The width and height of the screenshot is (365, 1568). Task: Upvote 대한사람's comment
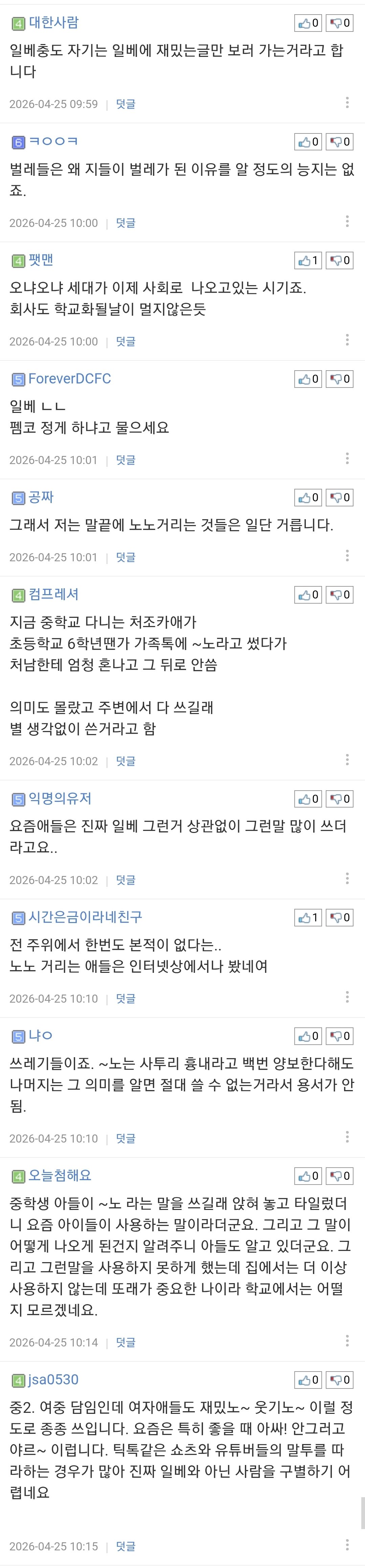309,23
